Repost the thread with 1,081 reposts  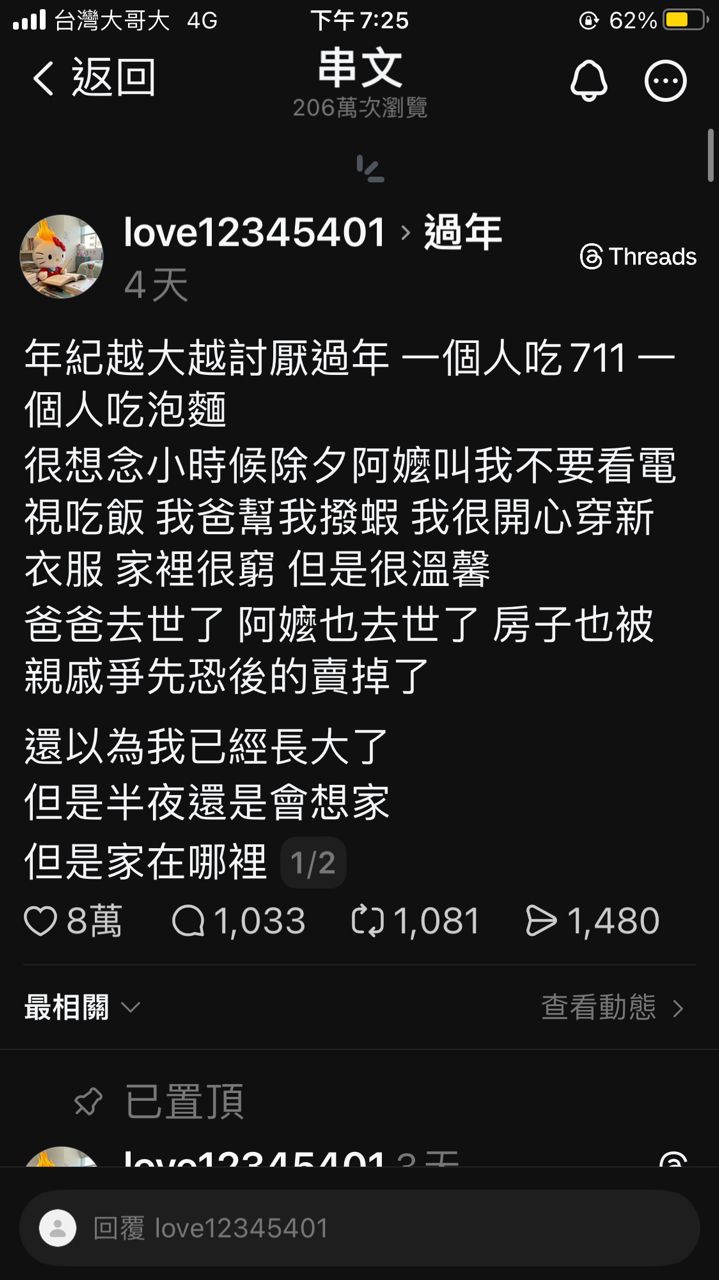coord(368,921)
